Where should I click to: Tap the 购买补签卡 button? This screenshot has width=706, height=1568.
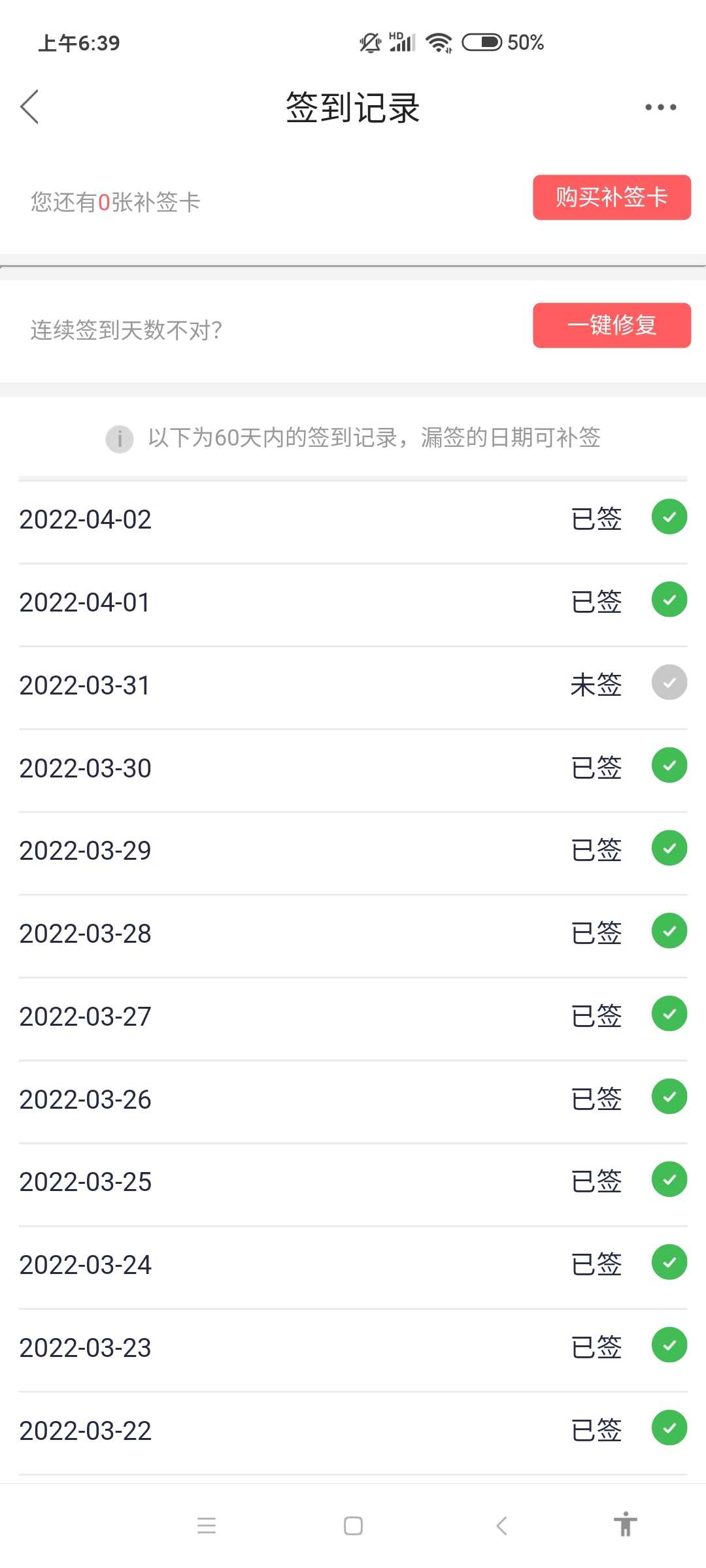[611, 197]
